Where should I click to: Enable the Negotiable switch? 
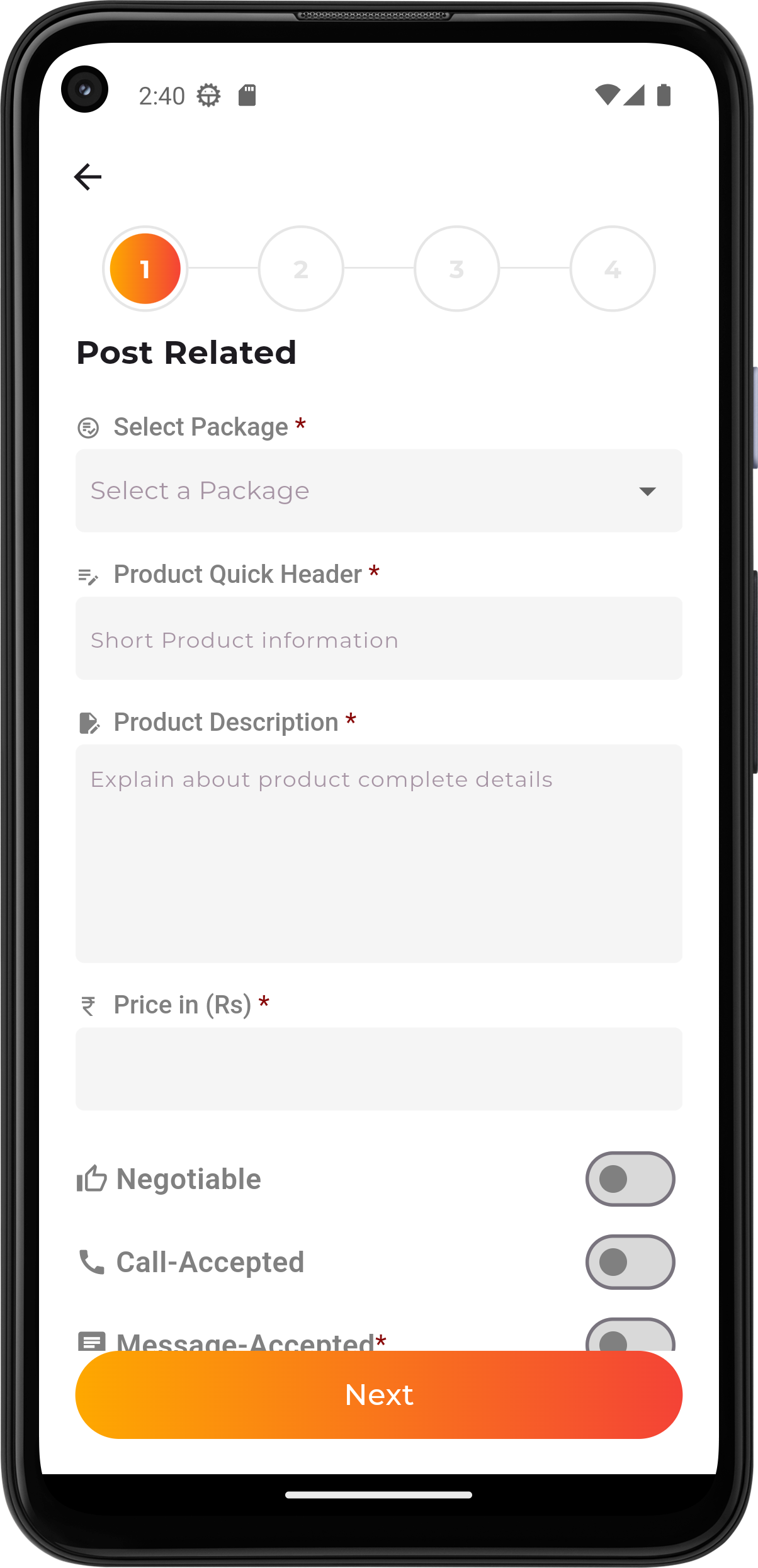[x=630, y=1179]
